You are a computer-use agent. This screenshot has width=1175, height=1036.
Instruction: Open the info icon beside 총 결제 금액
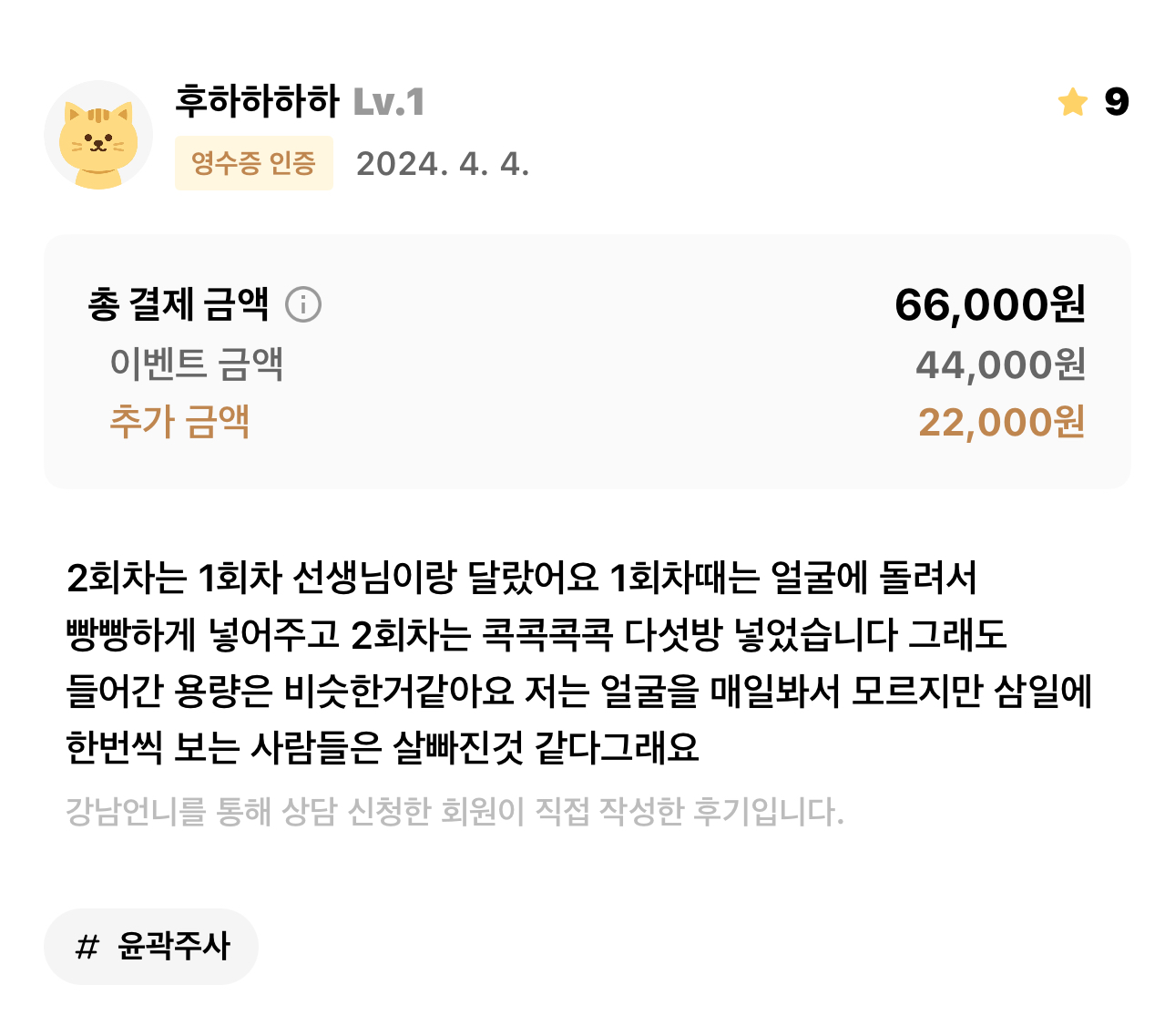(303, 304)
